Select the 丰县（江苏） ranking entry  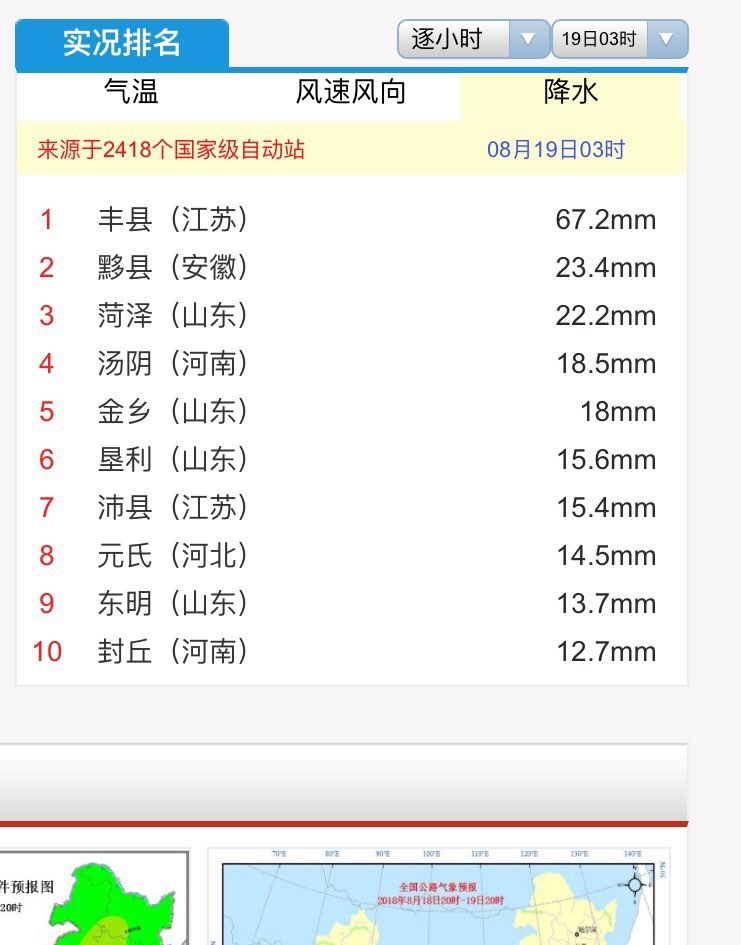point(300,219)
